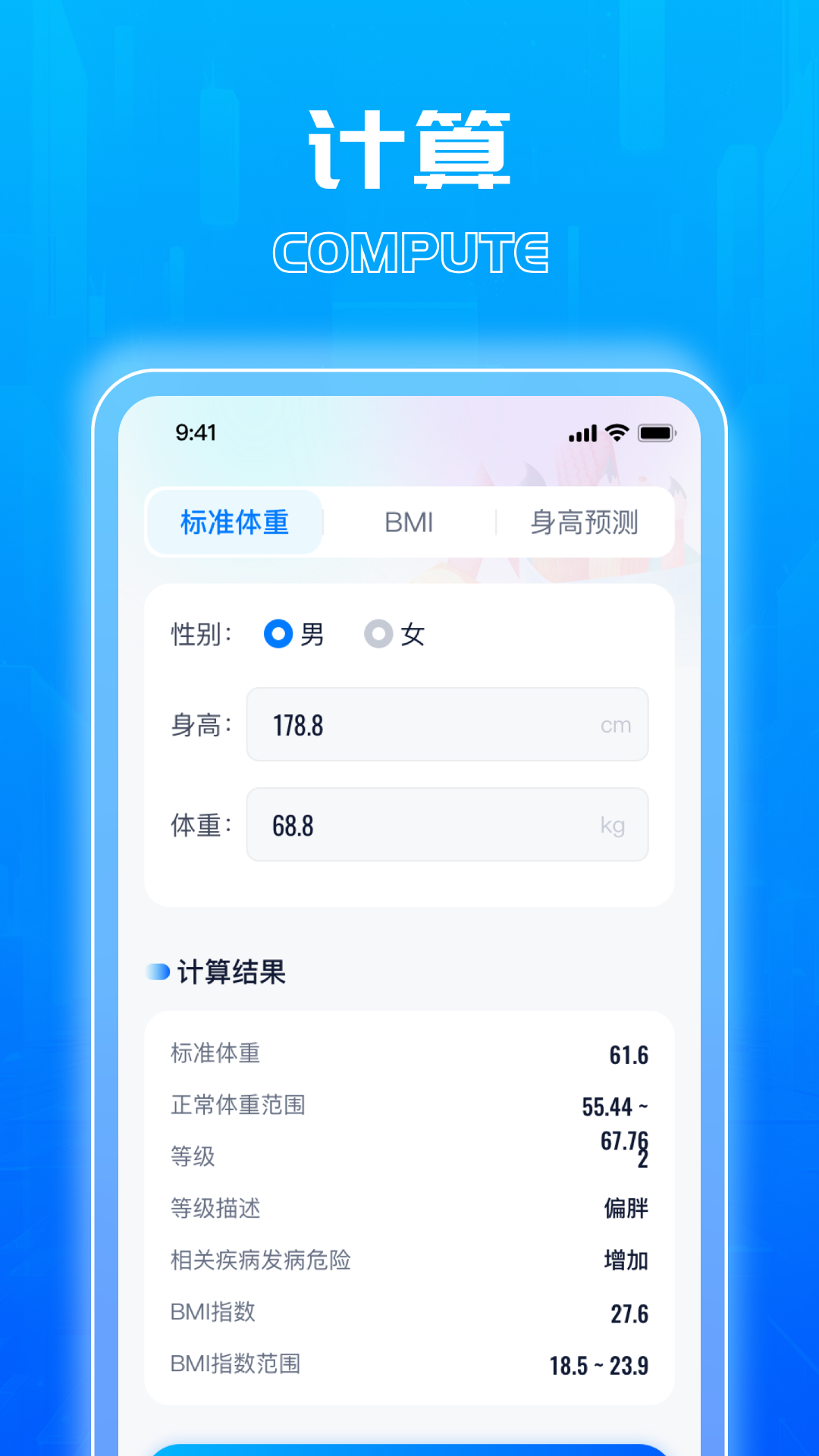
Task: Click the 计算结果 section header
Action: (231, 971)
